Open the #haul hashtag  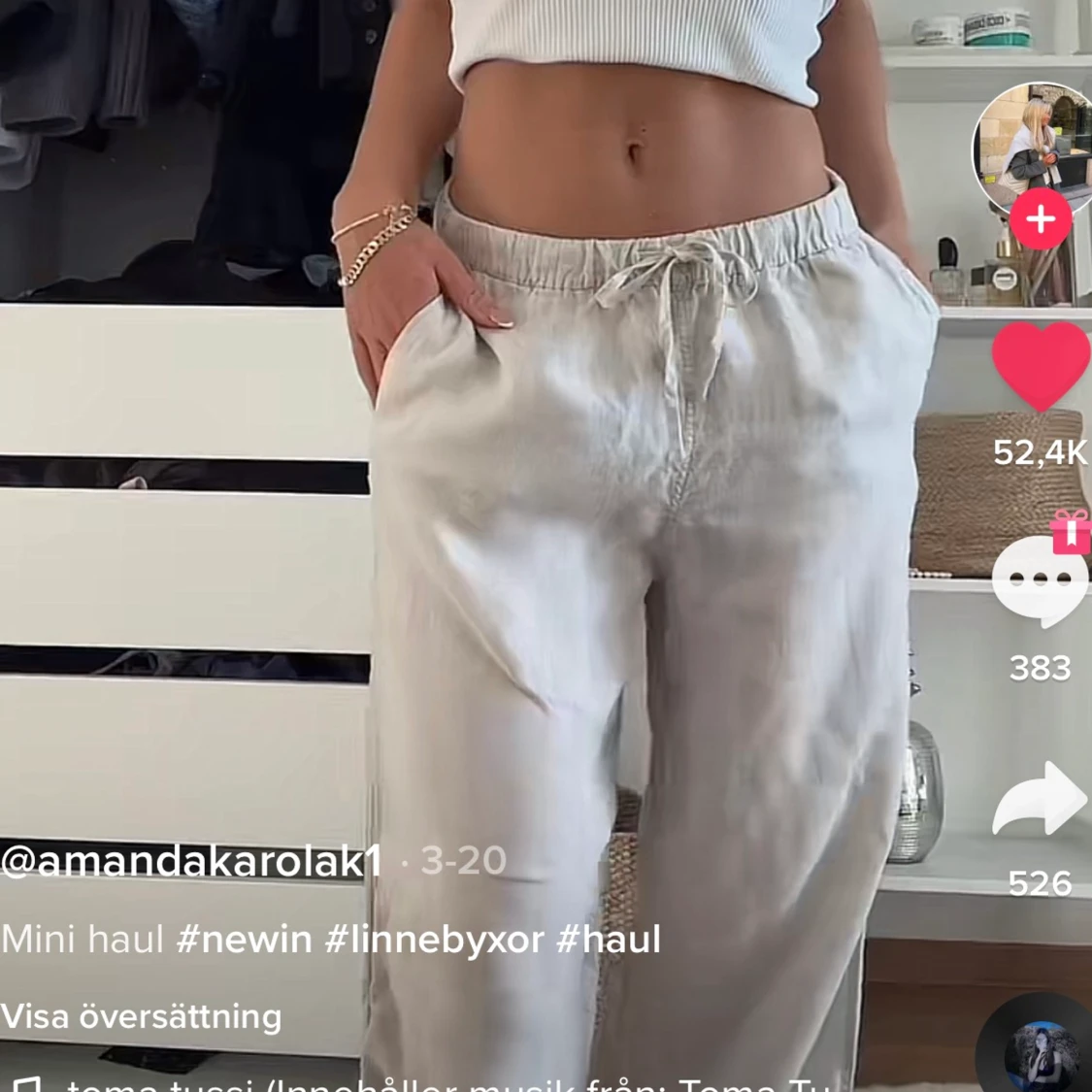[x=609, y=940]
